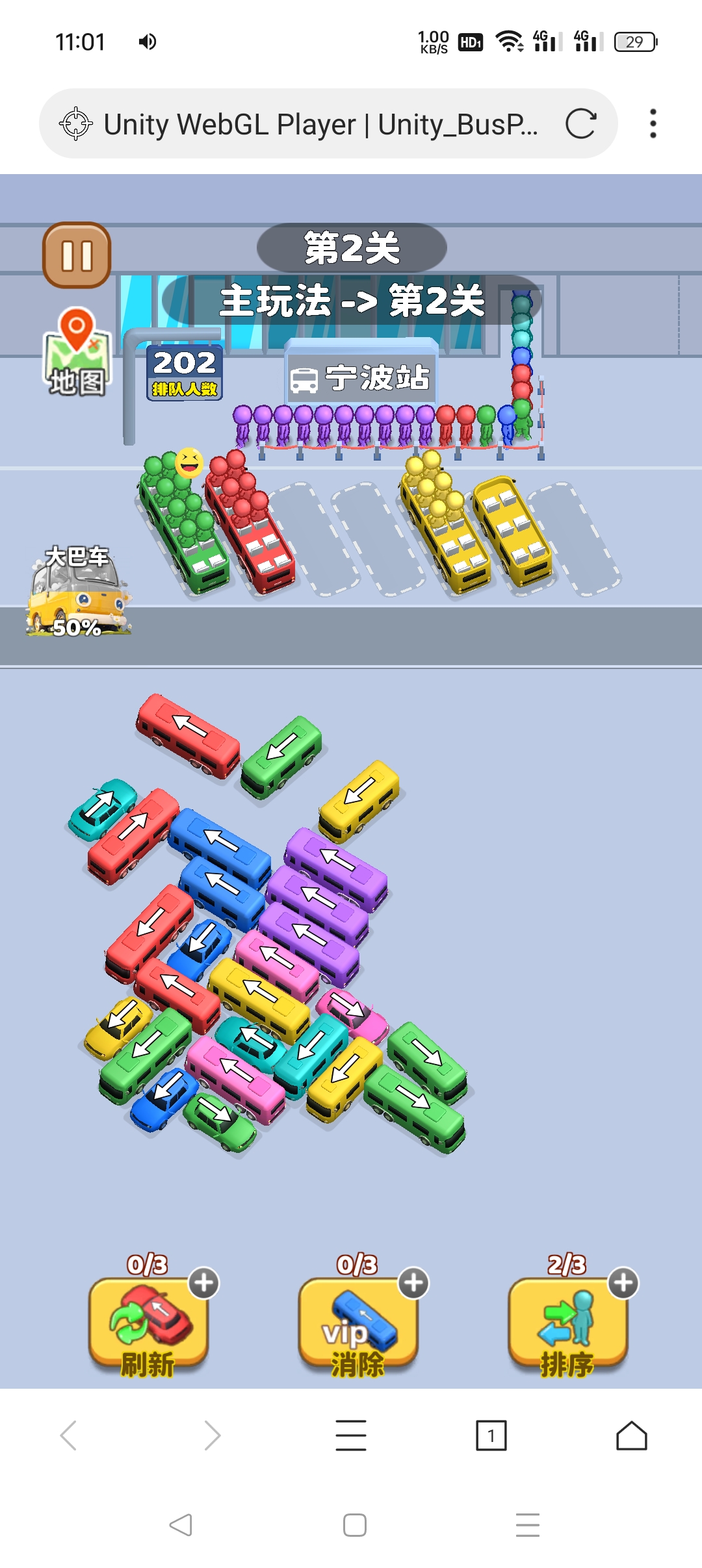This screenshot has height=1568, width=702.
Task: Add more 排序 power-ups with plus
Action: (x=623, y=1283)
